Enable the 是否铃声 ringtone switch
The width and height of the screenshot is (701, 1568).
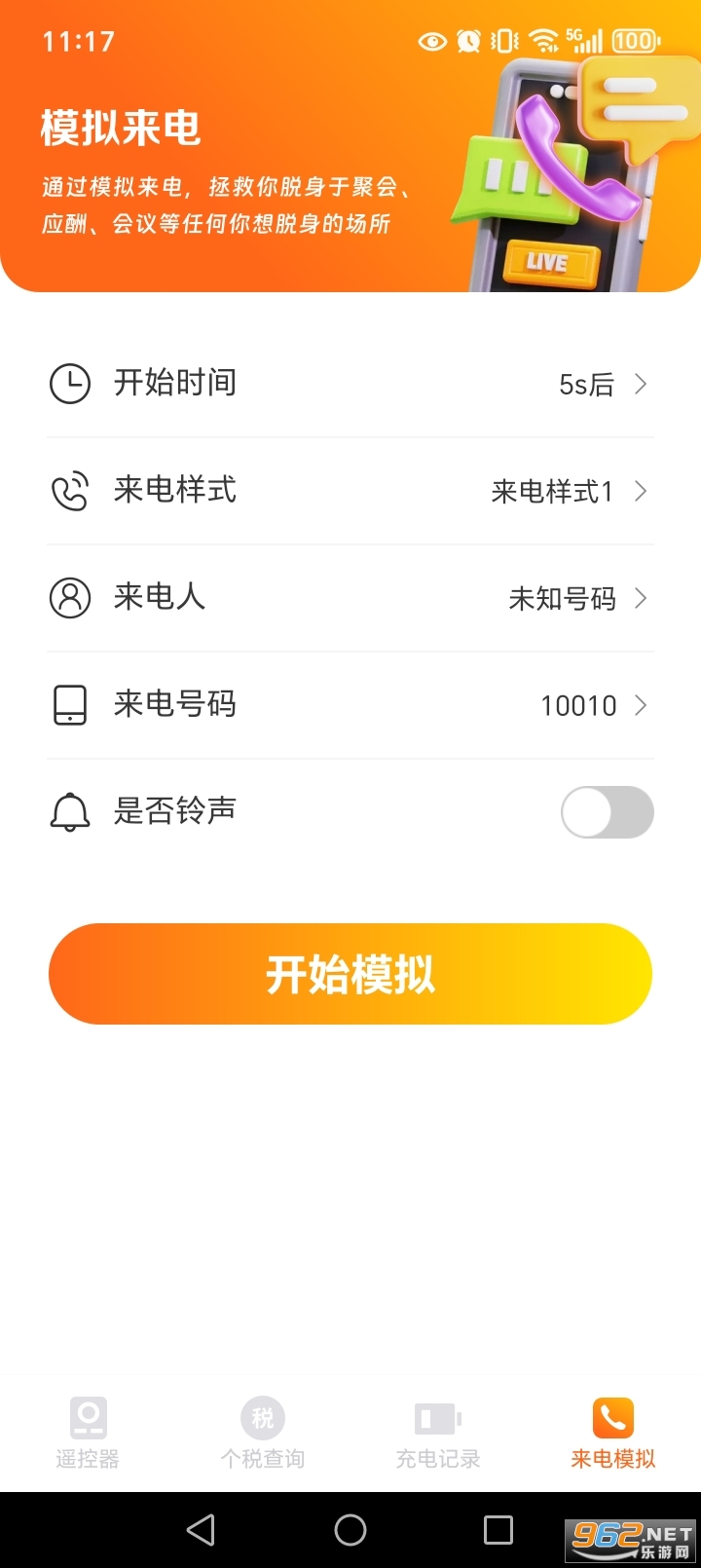(x=607, y=811)
